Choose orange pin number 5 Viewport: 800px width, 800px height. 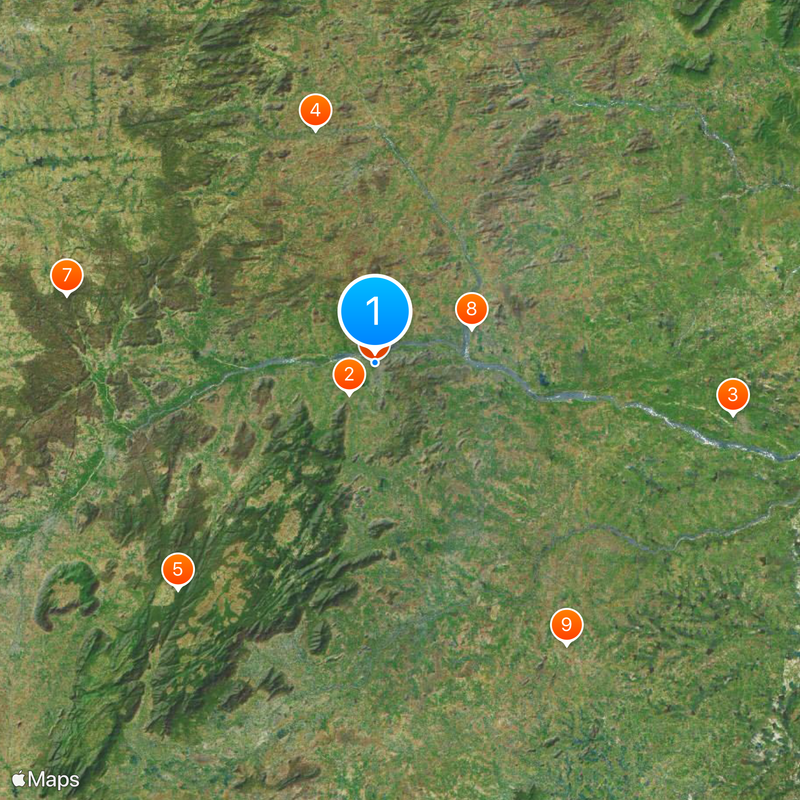[177, 570]
